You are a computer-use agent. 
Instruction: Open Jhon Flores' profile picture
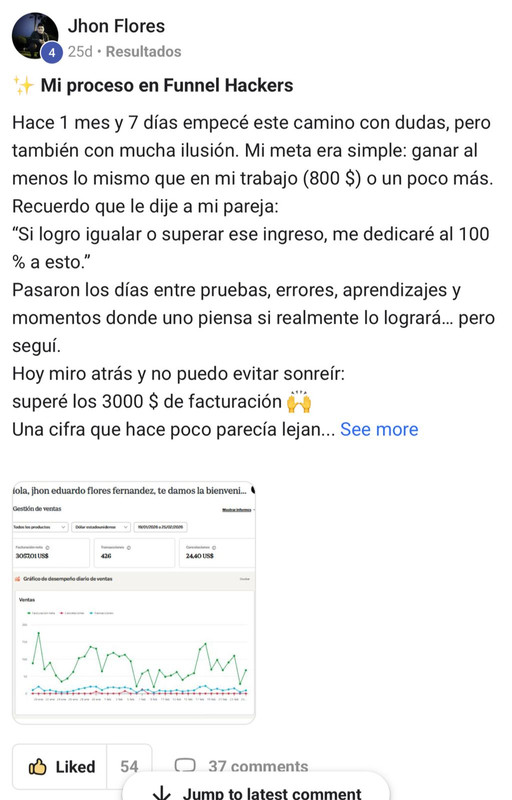pyautogui.click(x=35, y=36)
